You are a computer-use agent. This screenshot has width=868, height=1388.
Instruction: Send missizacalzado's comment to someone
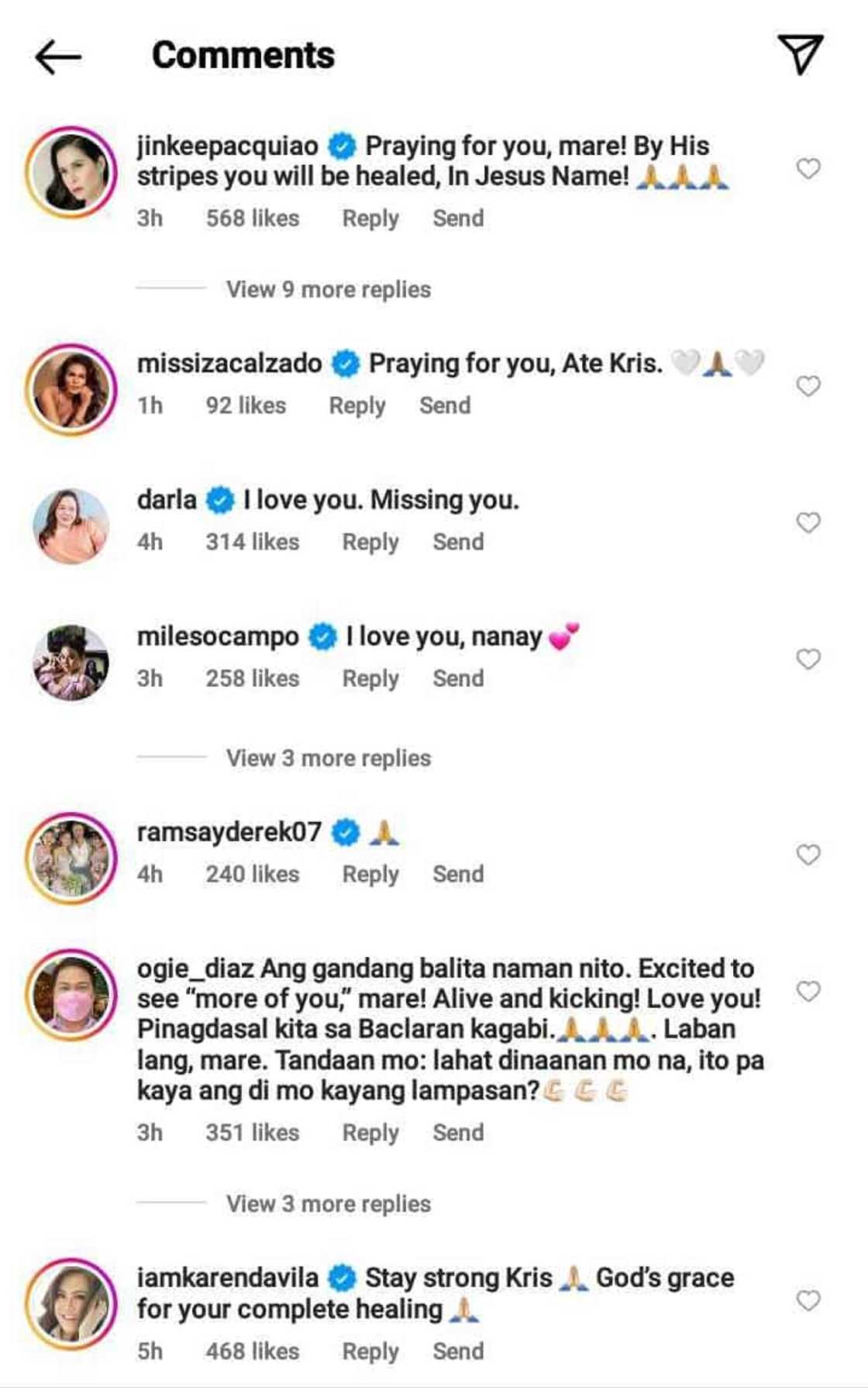coord(445,406)
